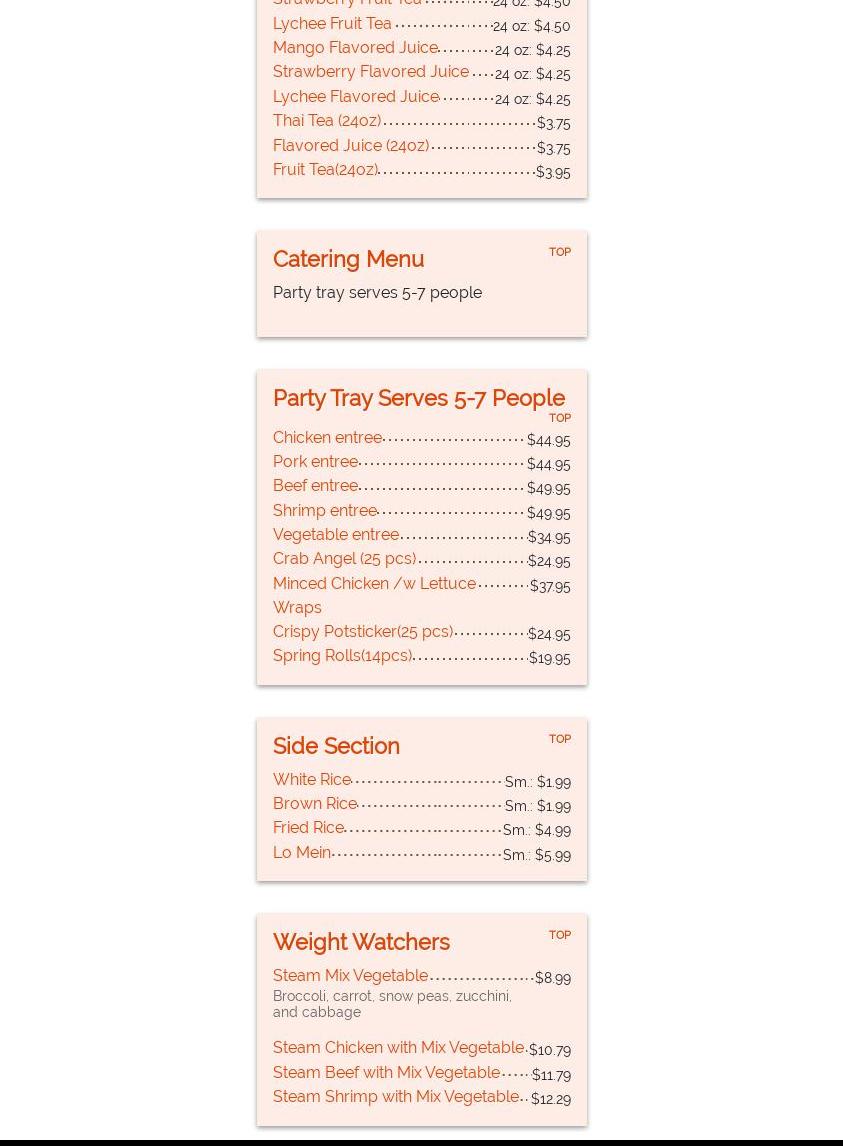Open Mango Flavored Juice item
This screenshot has height=1146, width=843.
point(355,47)
